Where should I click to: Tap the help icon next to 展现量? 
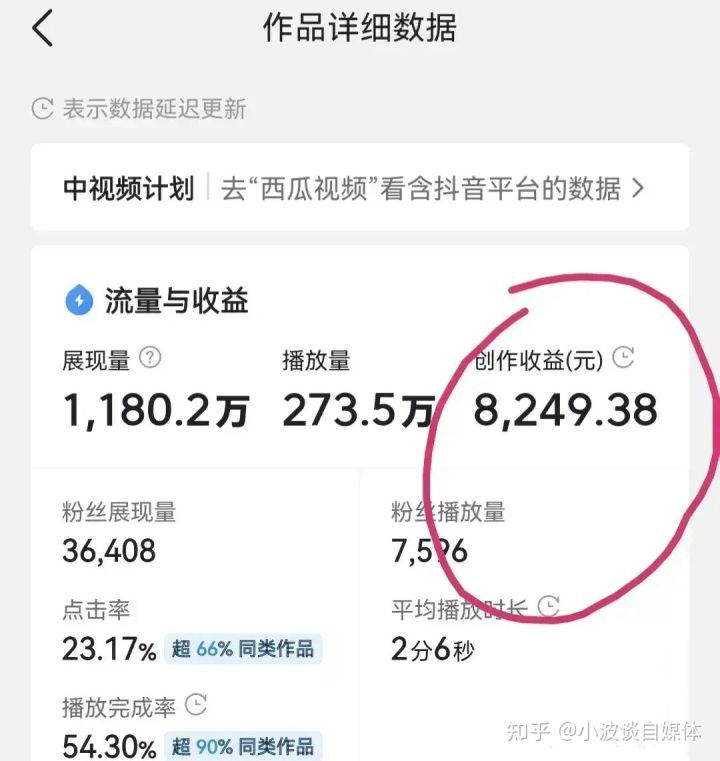pyautogui.click(x=151, y=357)
